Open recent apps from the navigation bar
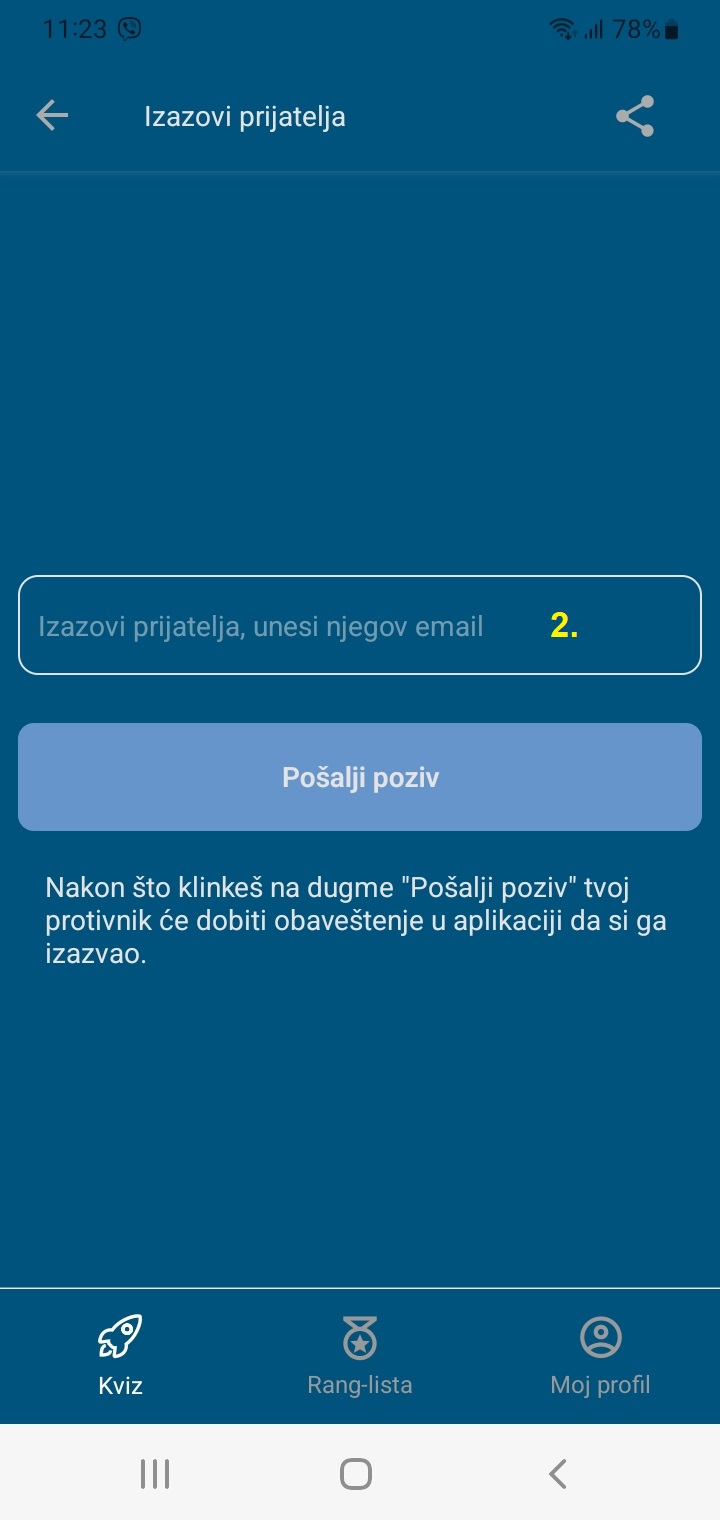Screen dimensions: 720x1520 (x=155, y=1473)
